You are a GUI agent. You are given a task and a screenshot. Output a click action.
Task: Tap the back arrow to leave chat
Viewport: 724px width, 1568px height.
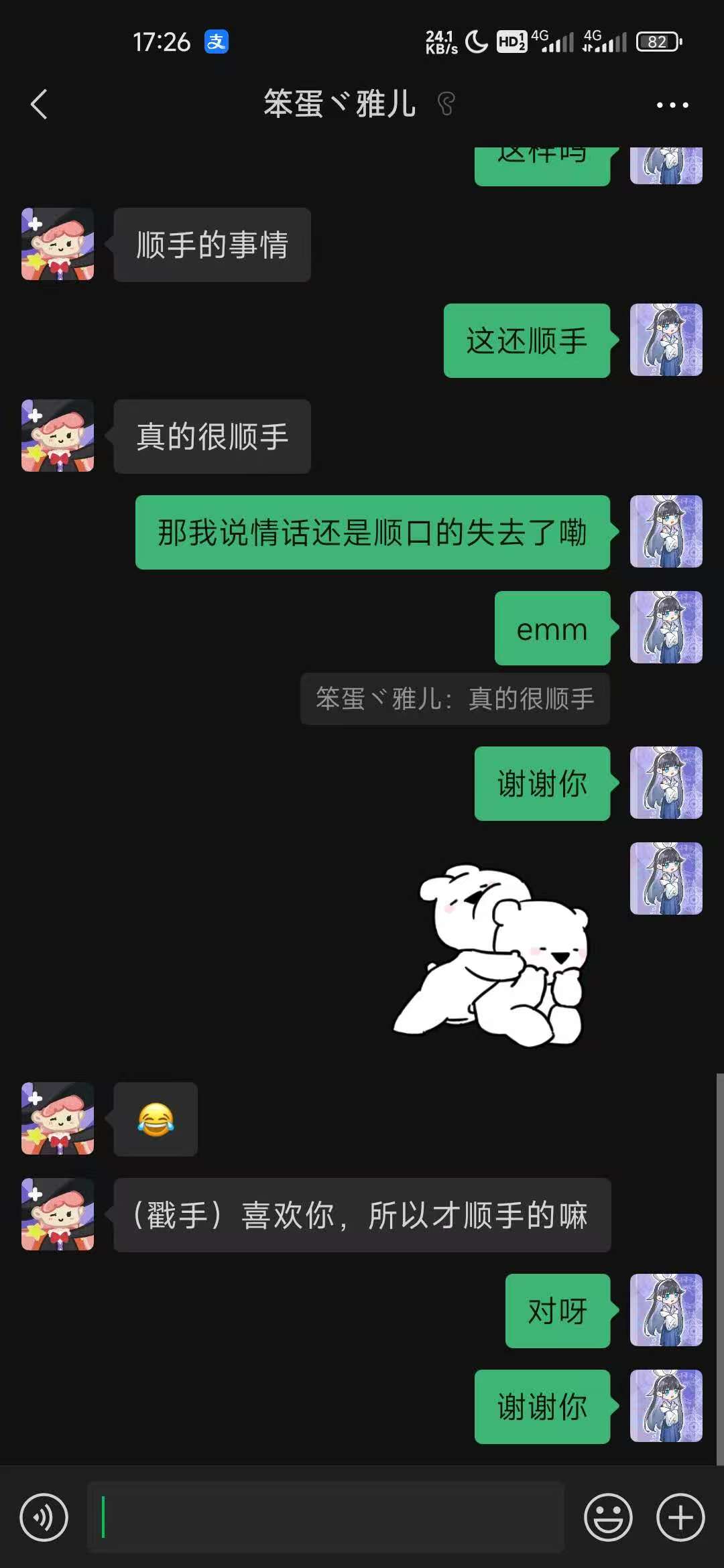point(38,105)
